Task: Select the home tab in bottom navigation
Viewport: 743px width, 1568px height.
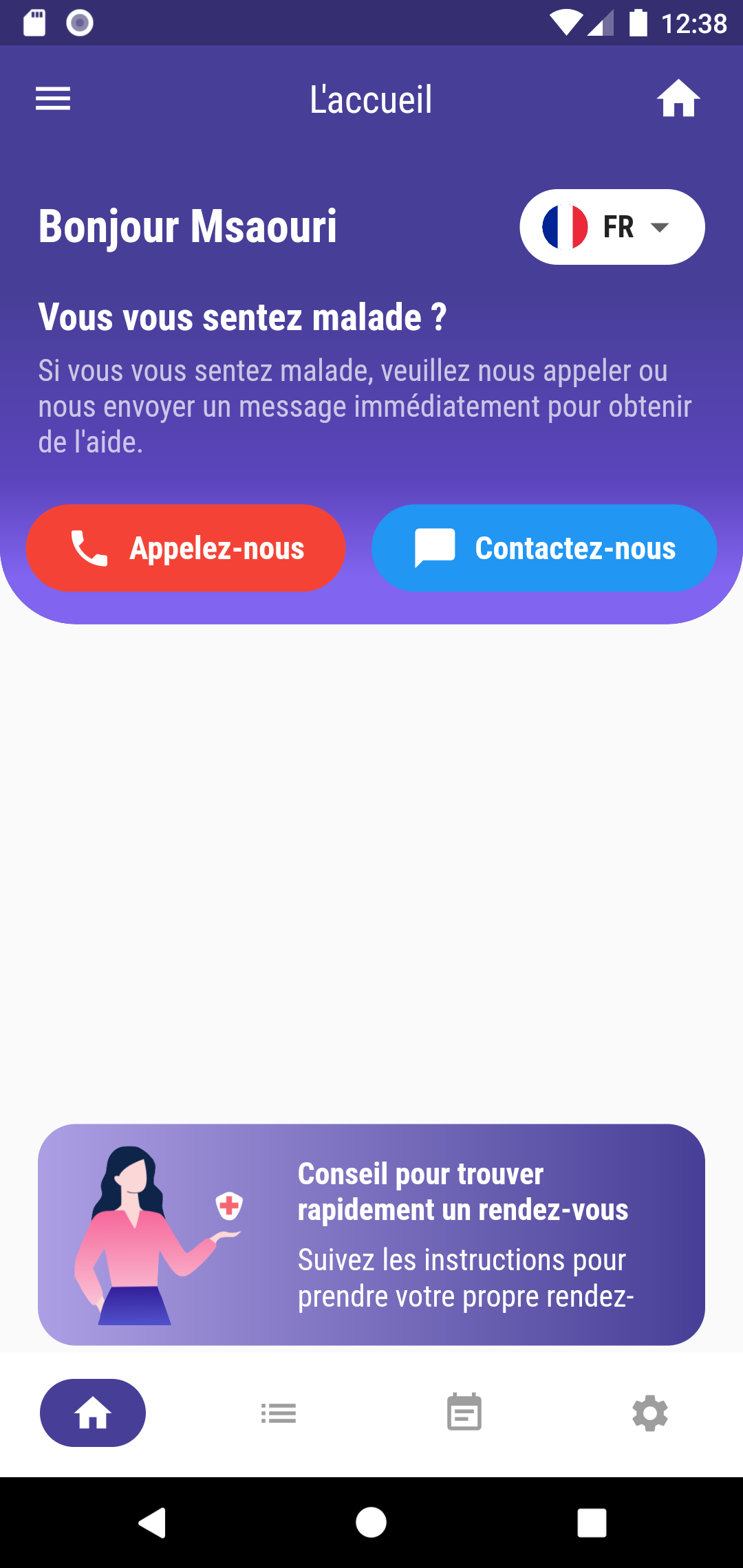Action: 92,1413
